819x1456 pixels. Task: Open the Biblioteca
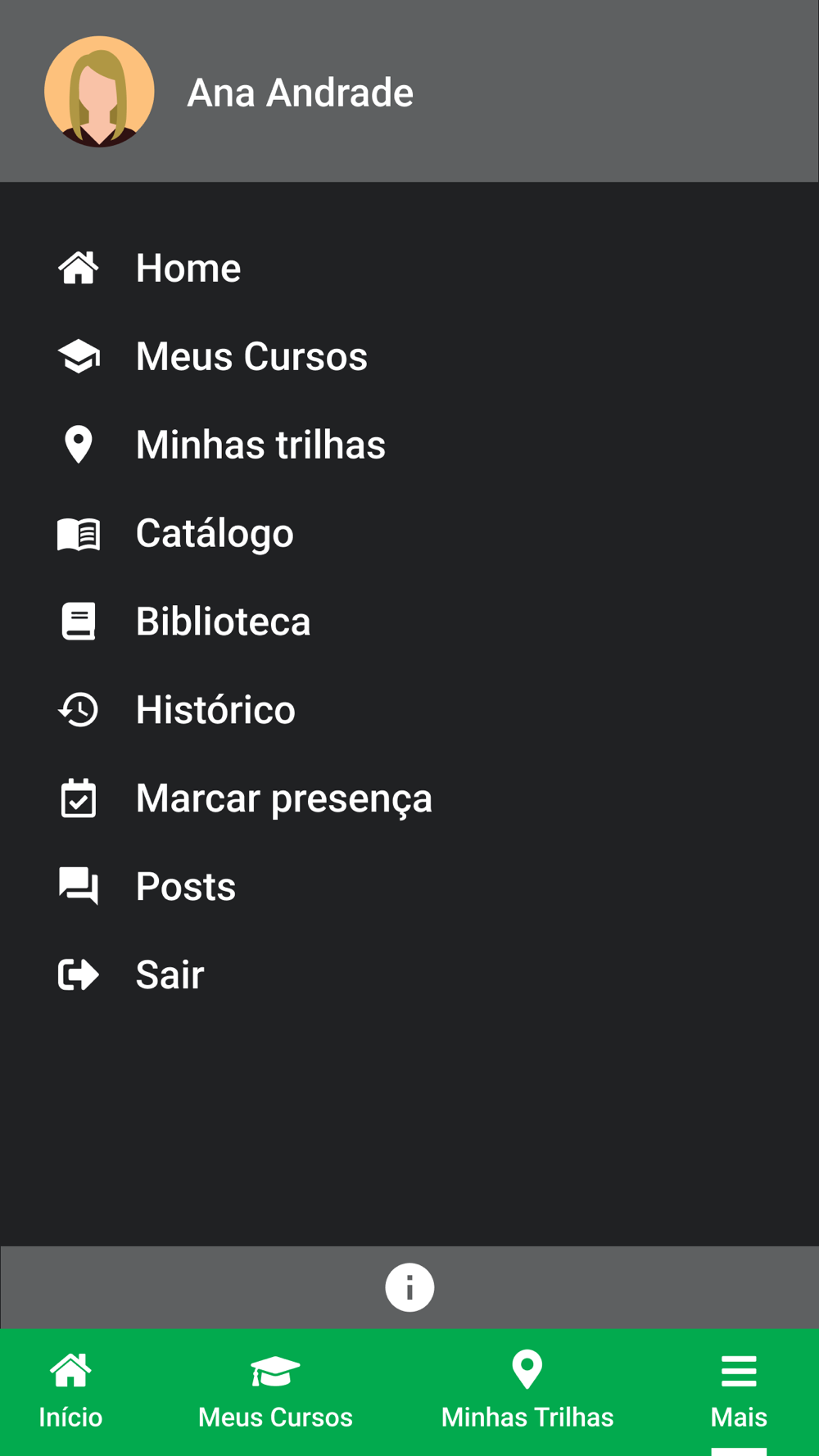click(223, 622)
